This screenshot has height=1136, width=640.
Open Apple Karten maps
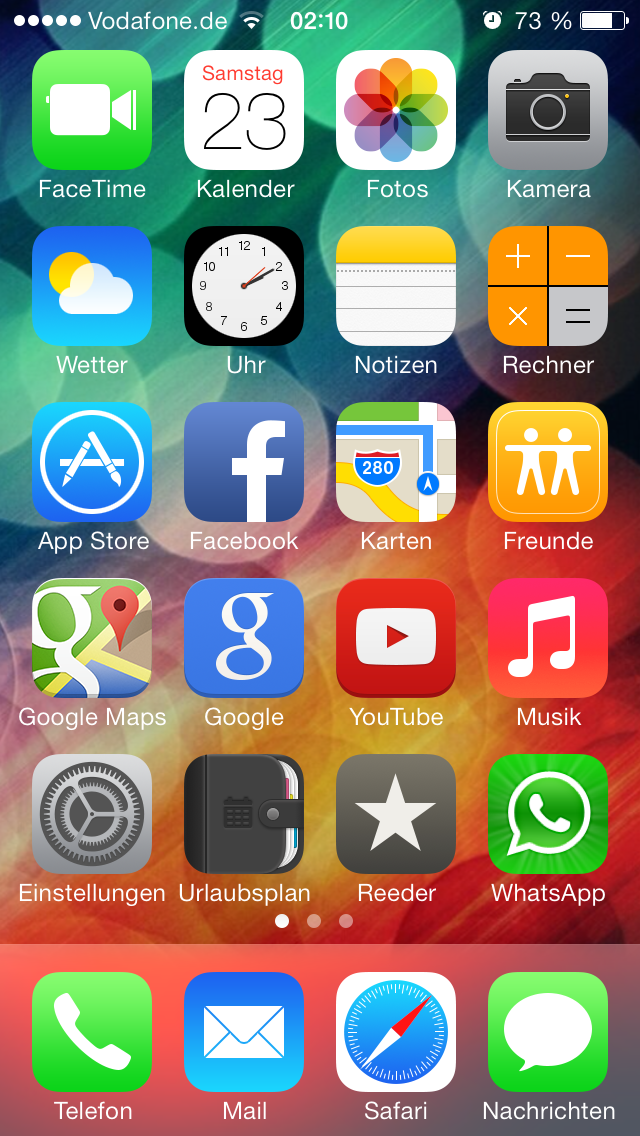(396, 462)
